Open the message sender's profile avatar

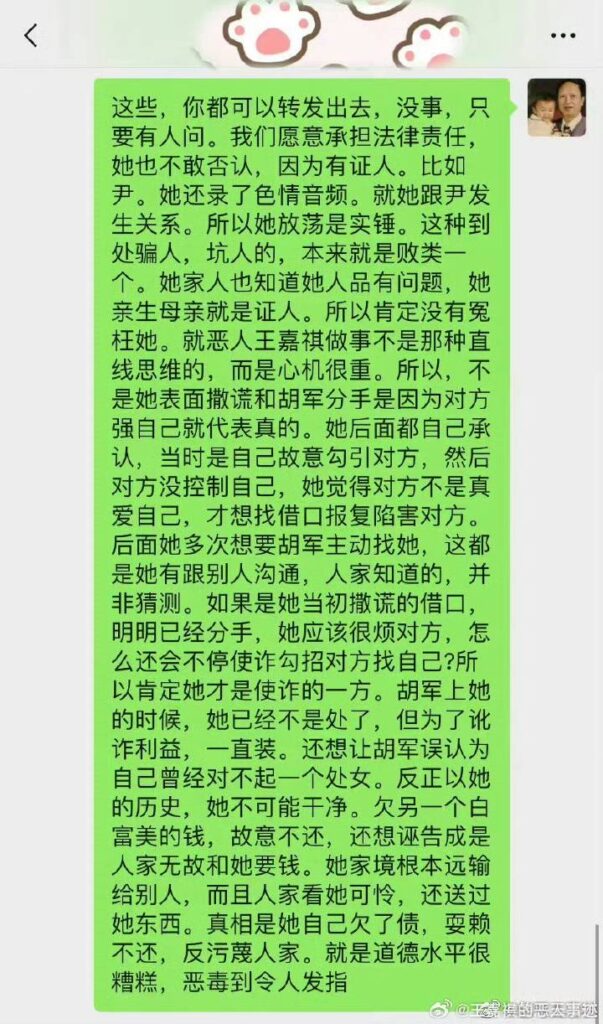(557, 108)
